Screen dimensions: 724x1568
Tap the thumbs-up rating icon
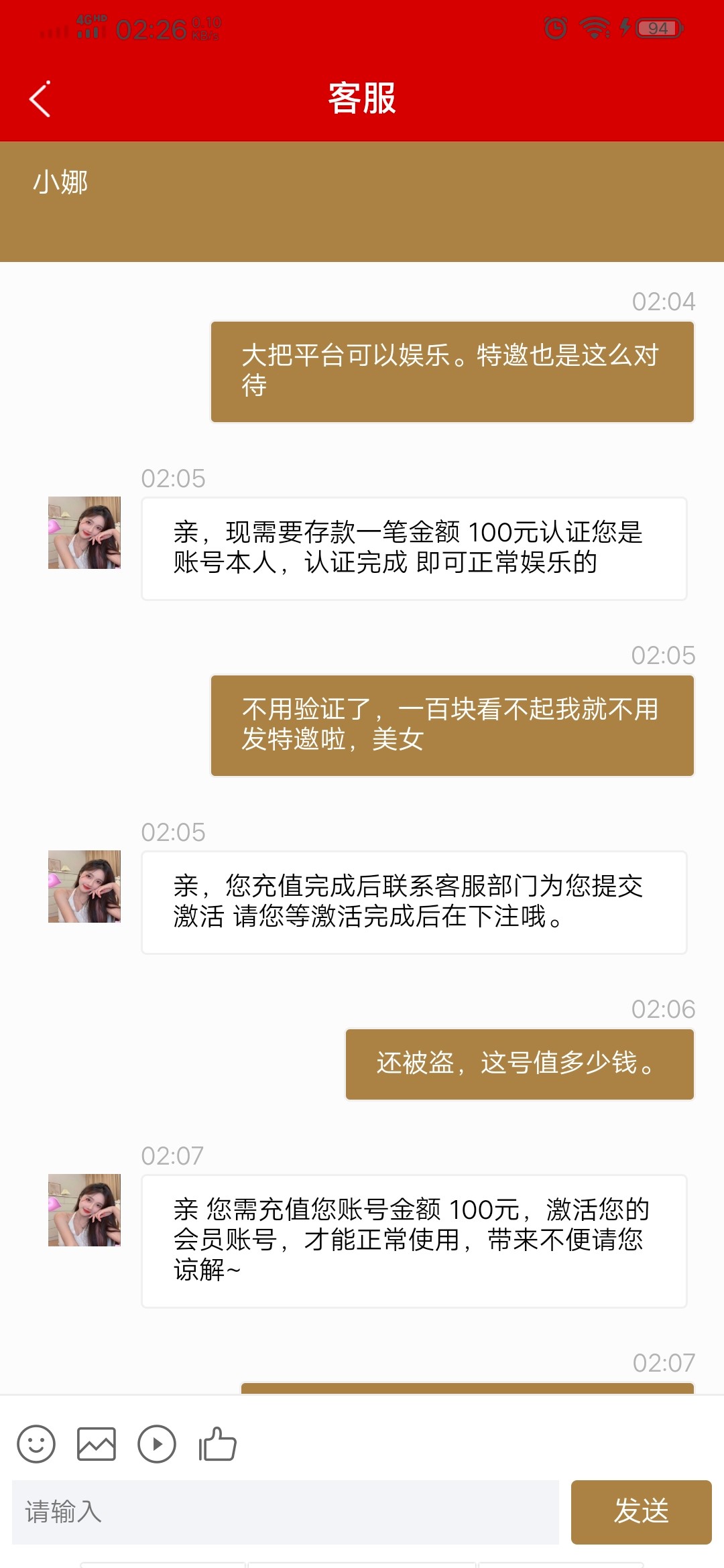pyautogui.click(x=218, y=1443)
